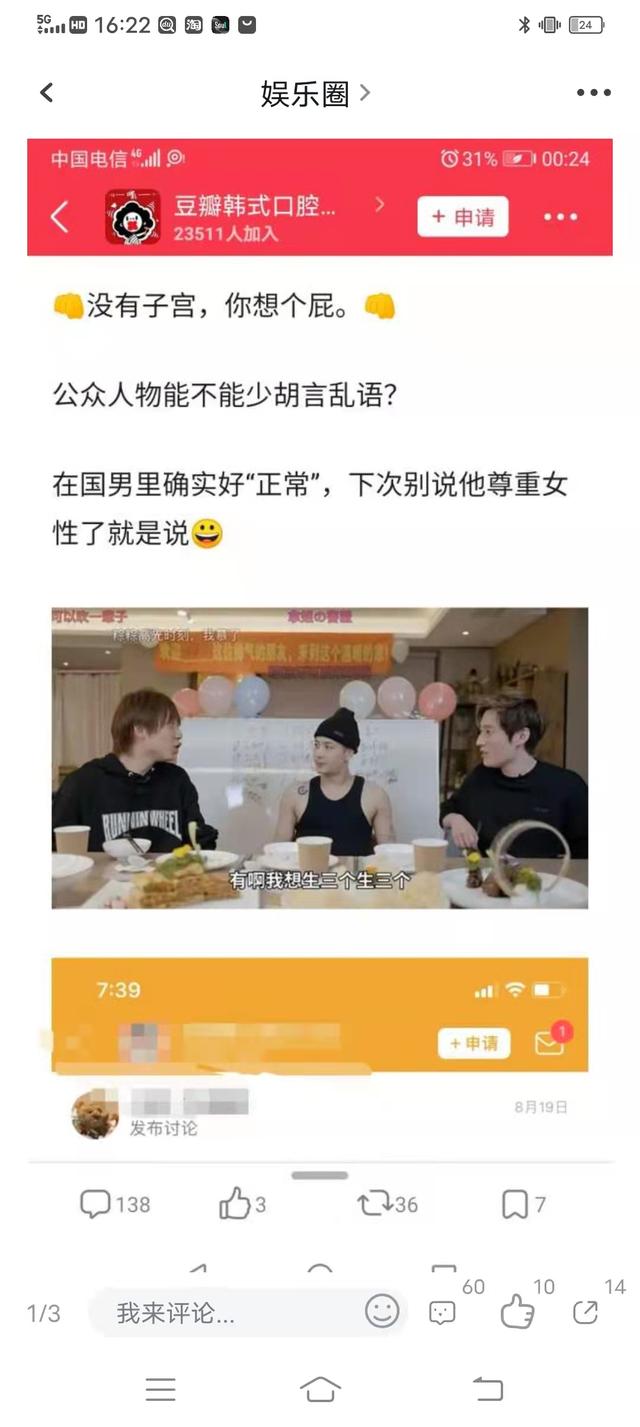Open the emoji picker in the comment bar

point(382,1311)
